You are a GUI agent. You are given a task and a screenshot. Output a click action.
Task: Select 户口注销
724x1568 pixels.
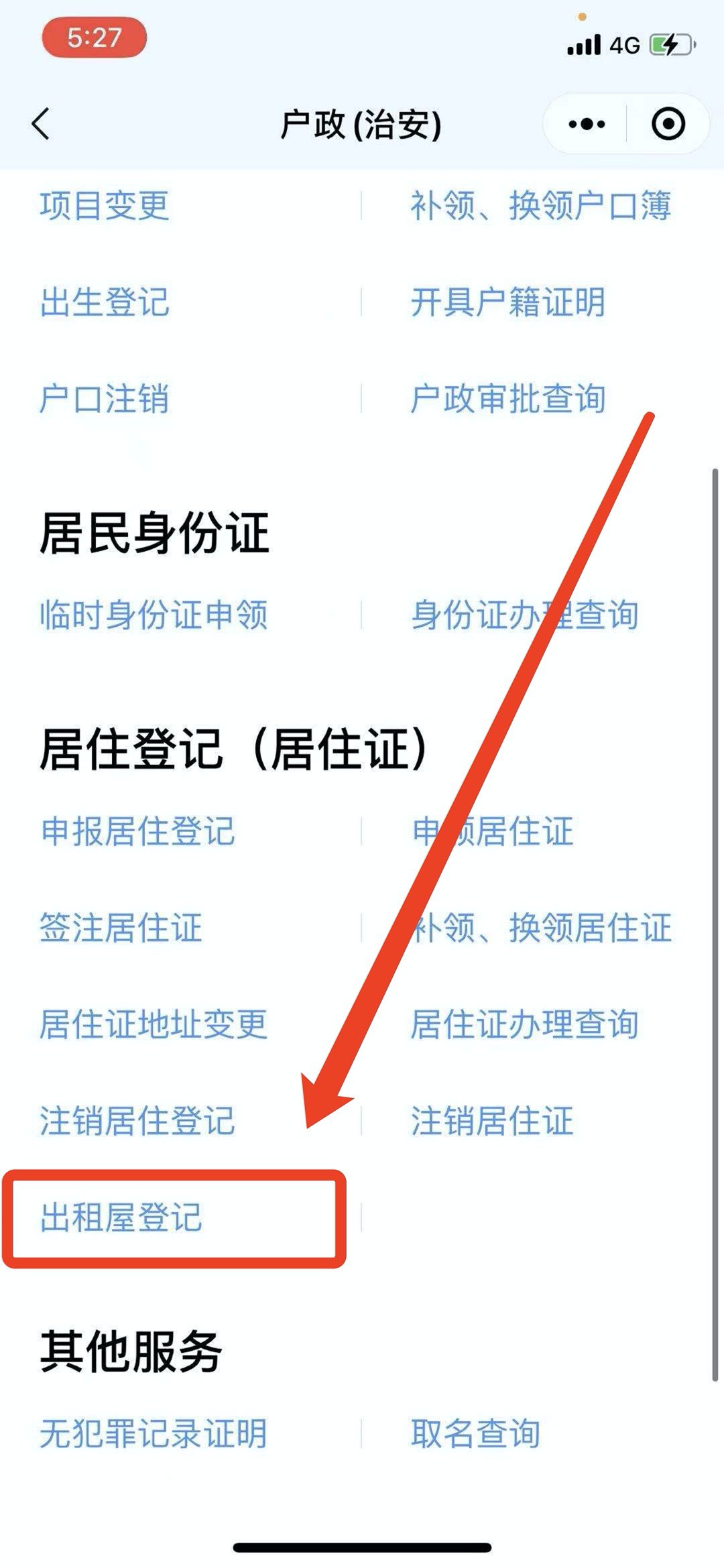pyautogui.click(x=105, y=399)
